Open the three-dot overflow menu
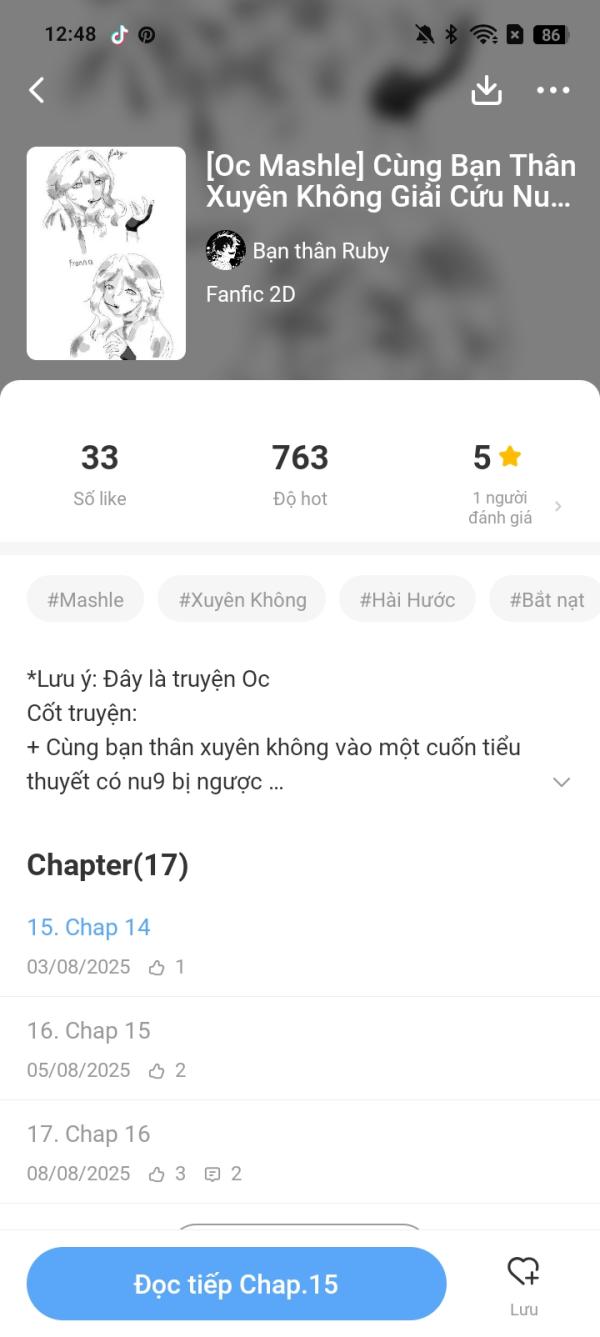600x1337 pixels. (552, 90)
